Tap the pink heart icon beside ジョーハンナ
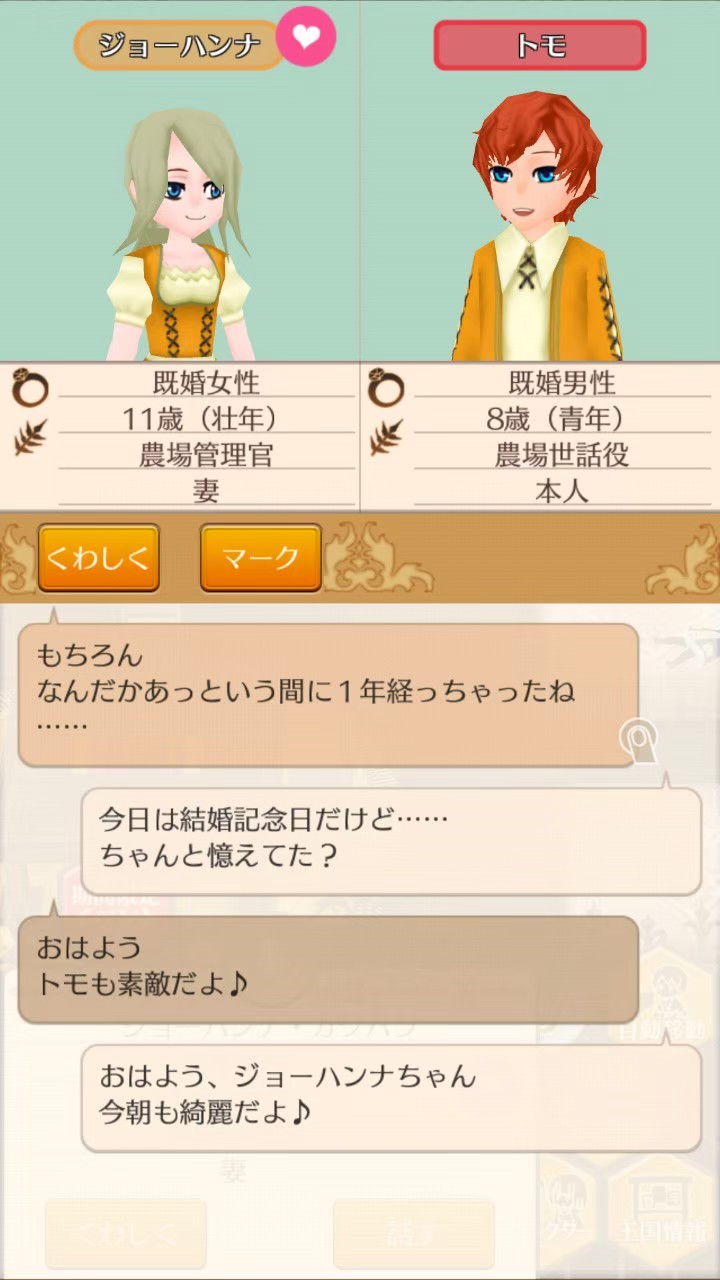The height and width of the screenshot is (1280, 720). point(306,37)
